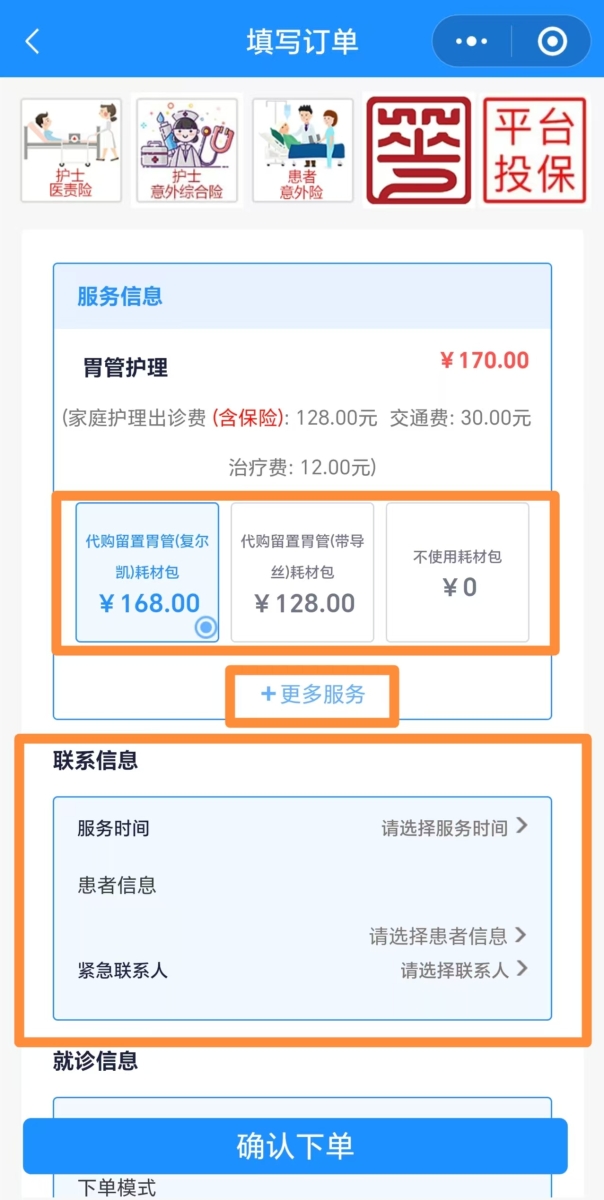Select 代购留置胃管(复尔凯)耗材包 option
604x1200 pixels.
pyautogui.click(x=147, y=572)
